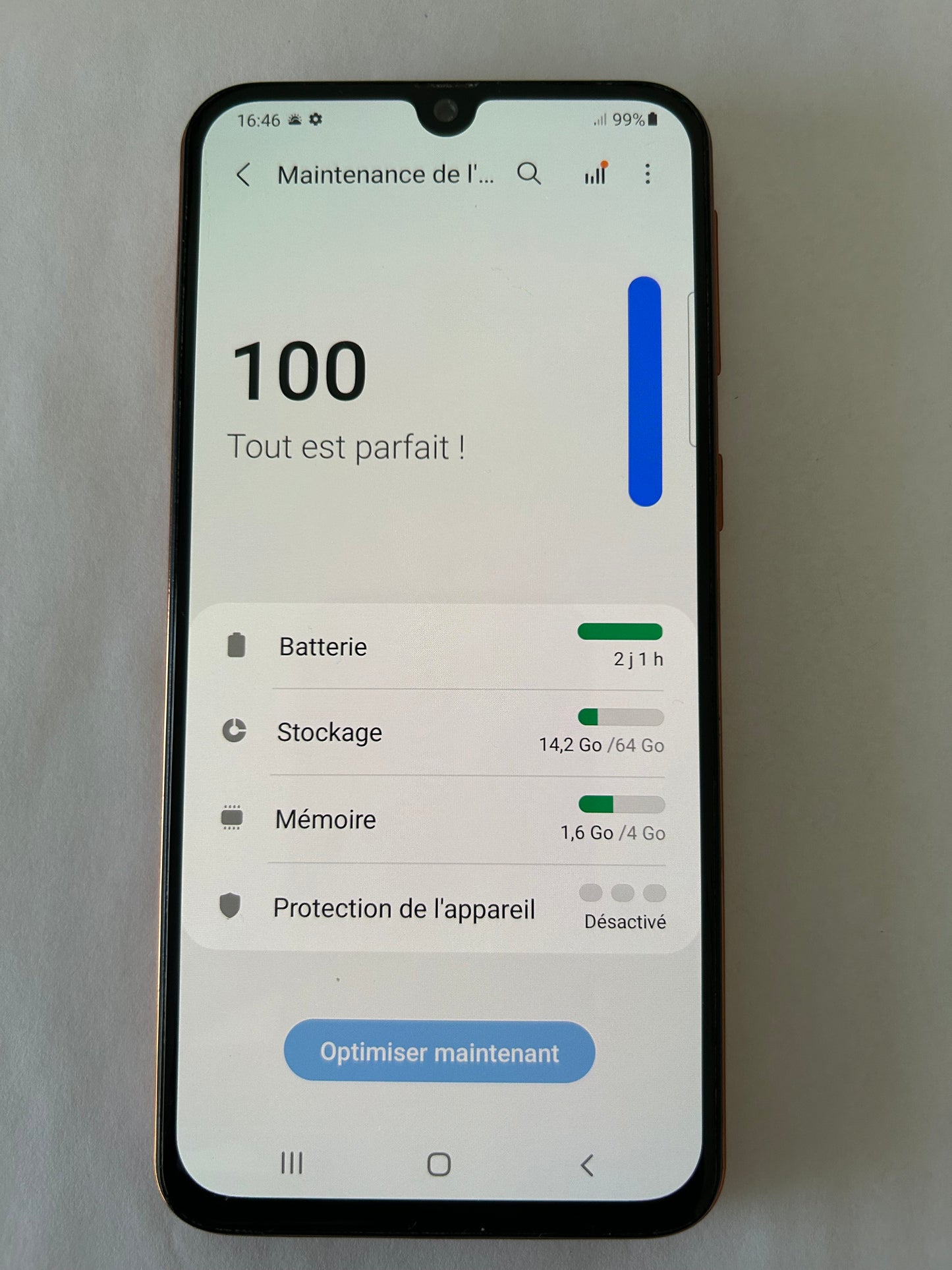This screenshot has height=1270, width=952.
Task: Open the Batterie row
Action: [x=441, y=647]
